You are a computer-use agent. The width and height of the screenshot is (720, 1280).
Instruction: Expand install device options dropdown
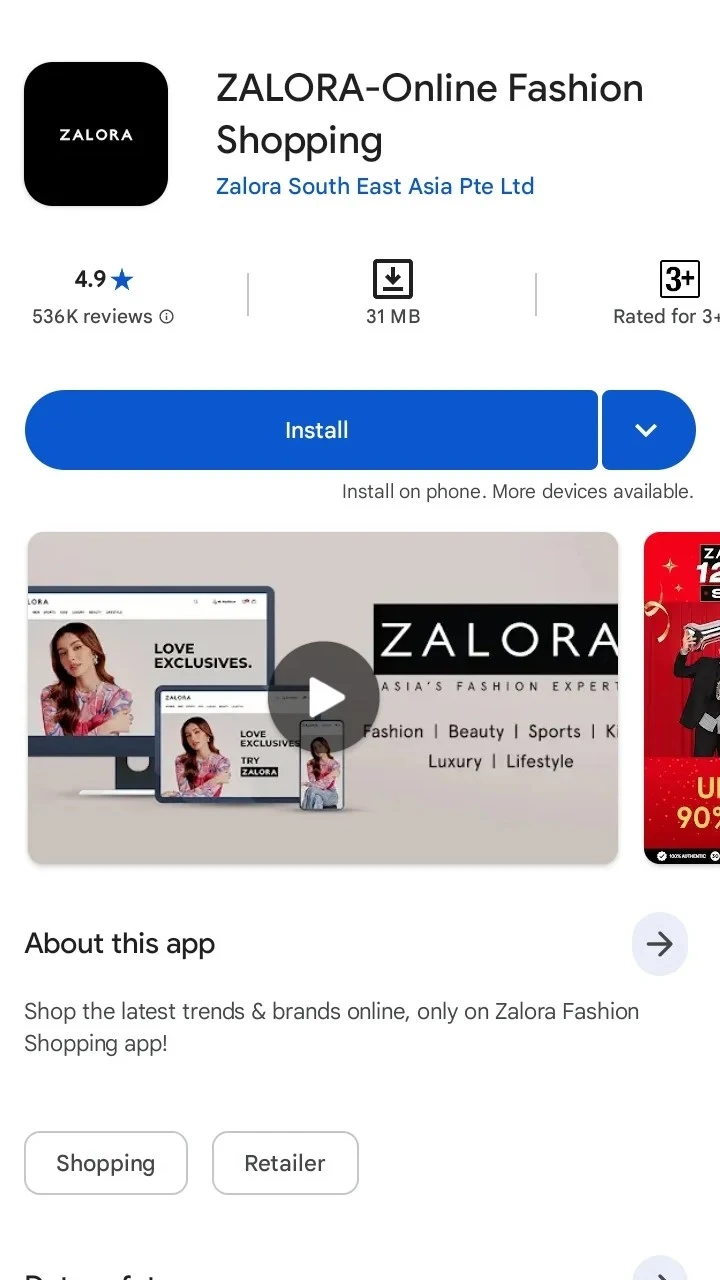[x=647, y=430]
